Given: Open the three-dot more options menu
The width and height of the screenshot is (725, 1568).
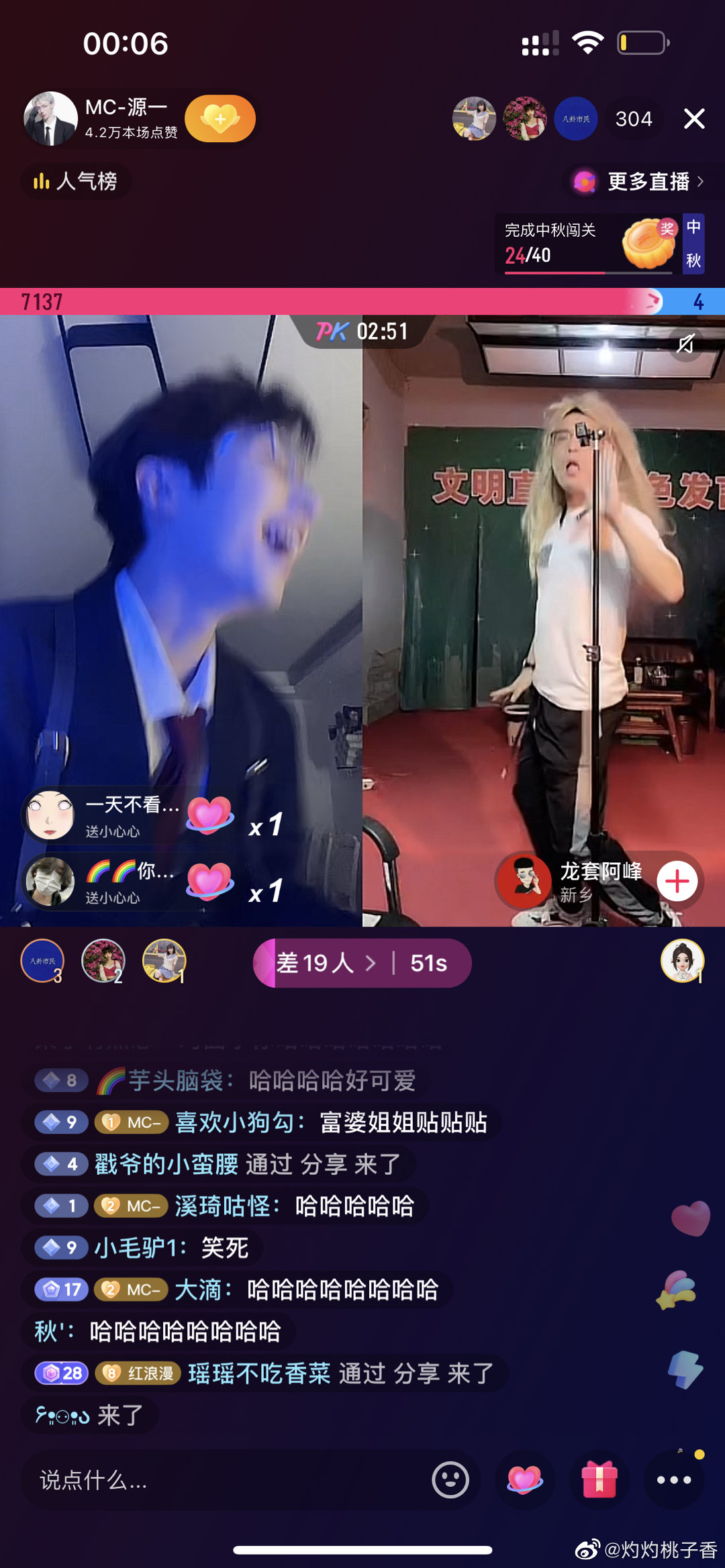Looking at the screenshot, I should 673,1480.
